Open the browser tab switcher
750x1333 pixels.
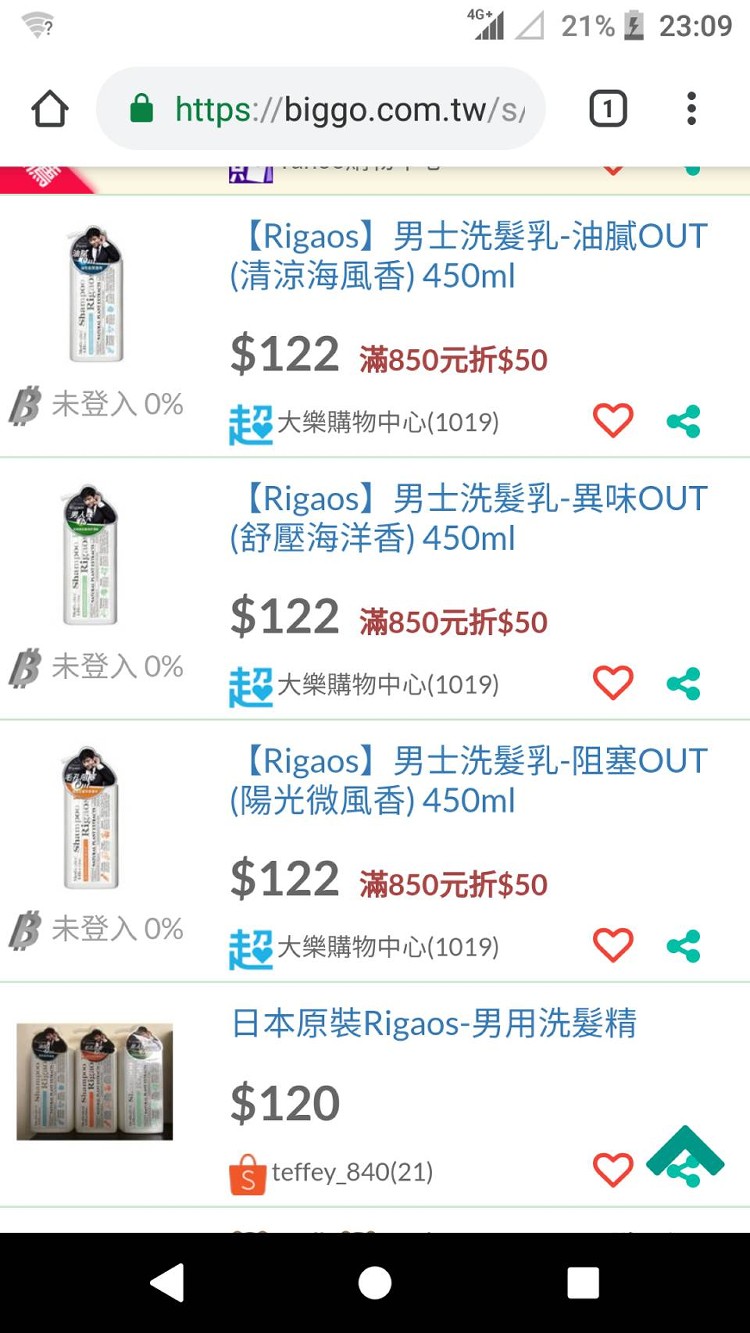click(608, 109)
